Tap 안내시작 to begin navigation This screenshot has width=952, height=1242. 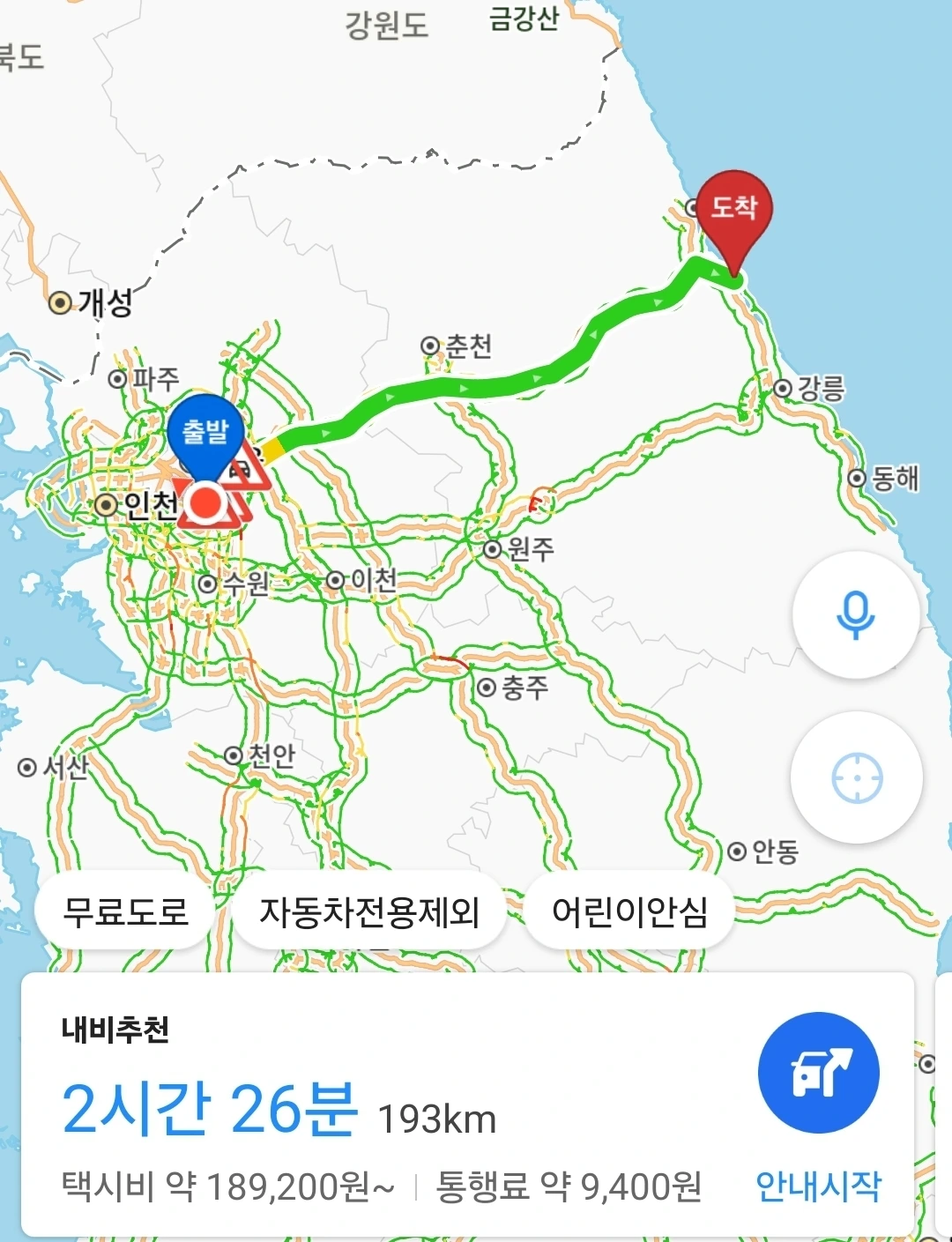coord(818,1186)
